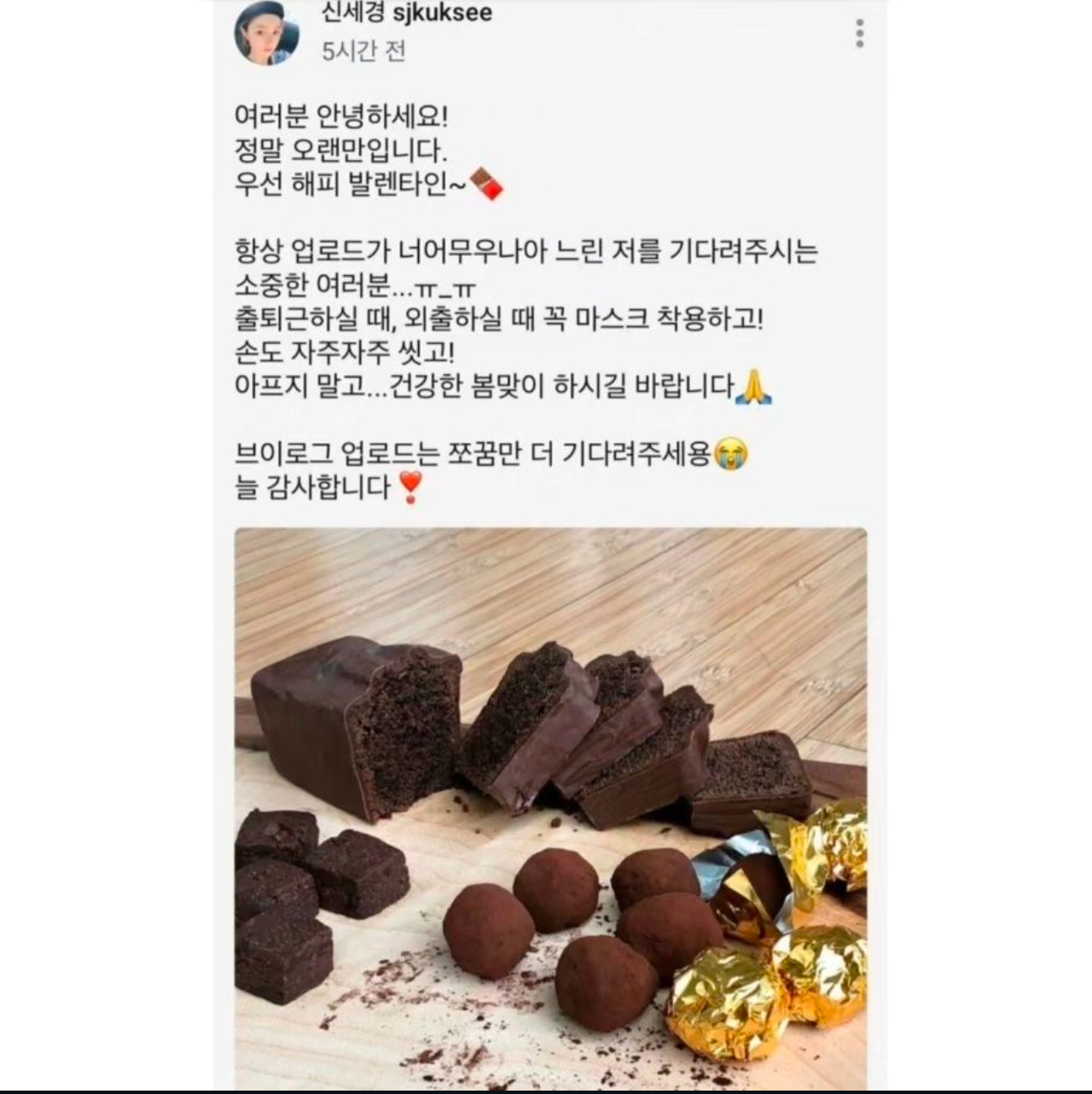Open the 신세경 sjkuksee profile avatar
Viewport: 1092px width, 1094px height.
pos(267,34)
